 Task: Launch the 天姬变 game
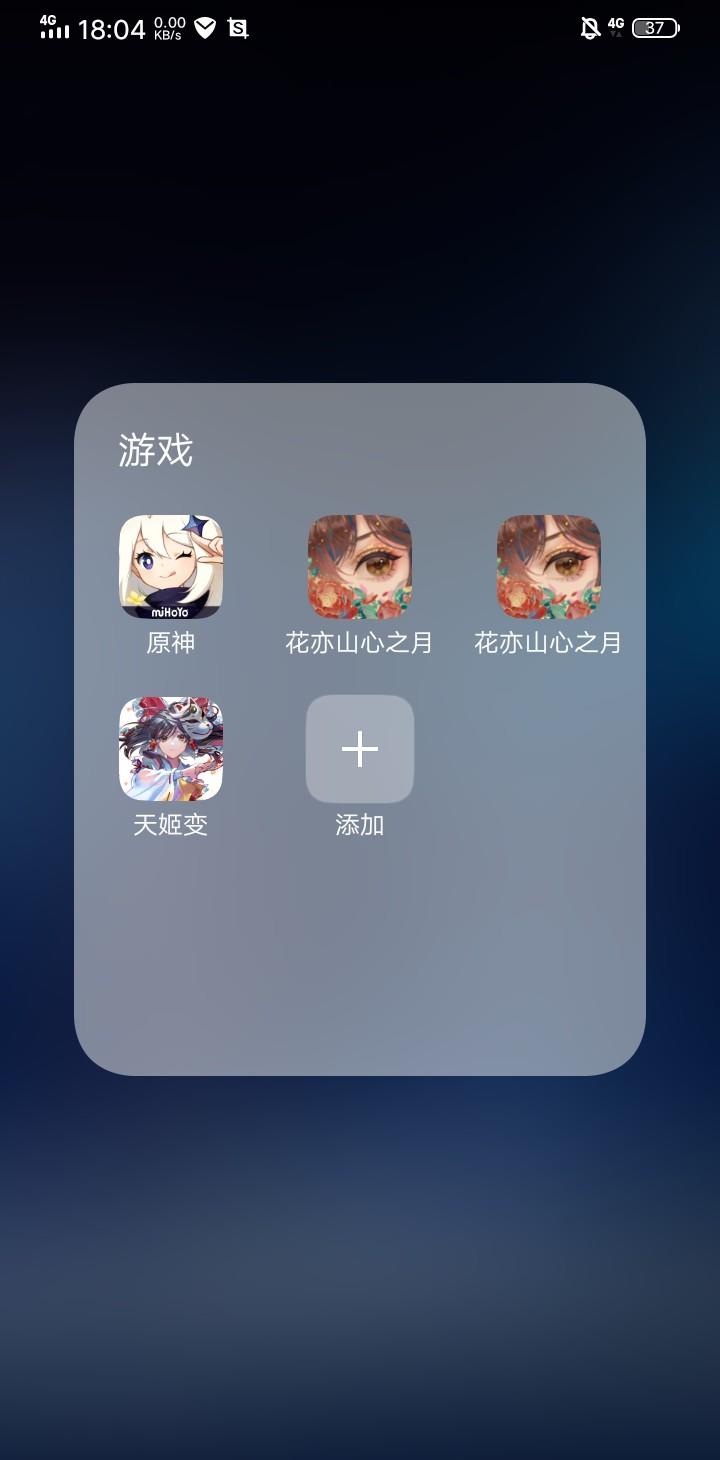(x=170, y=748)
